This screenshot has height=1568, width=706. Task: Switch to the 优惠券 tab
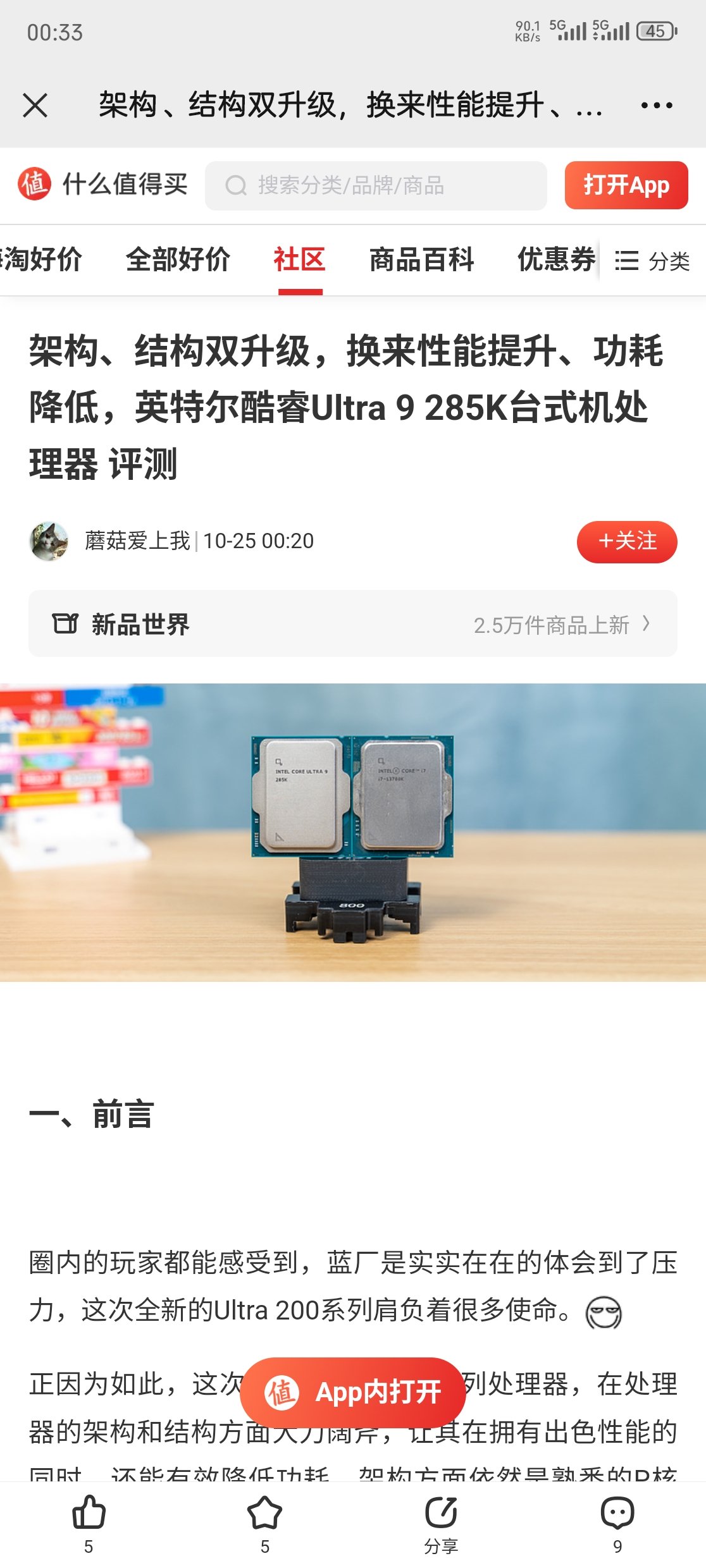pos(555,260)
